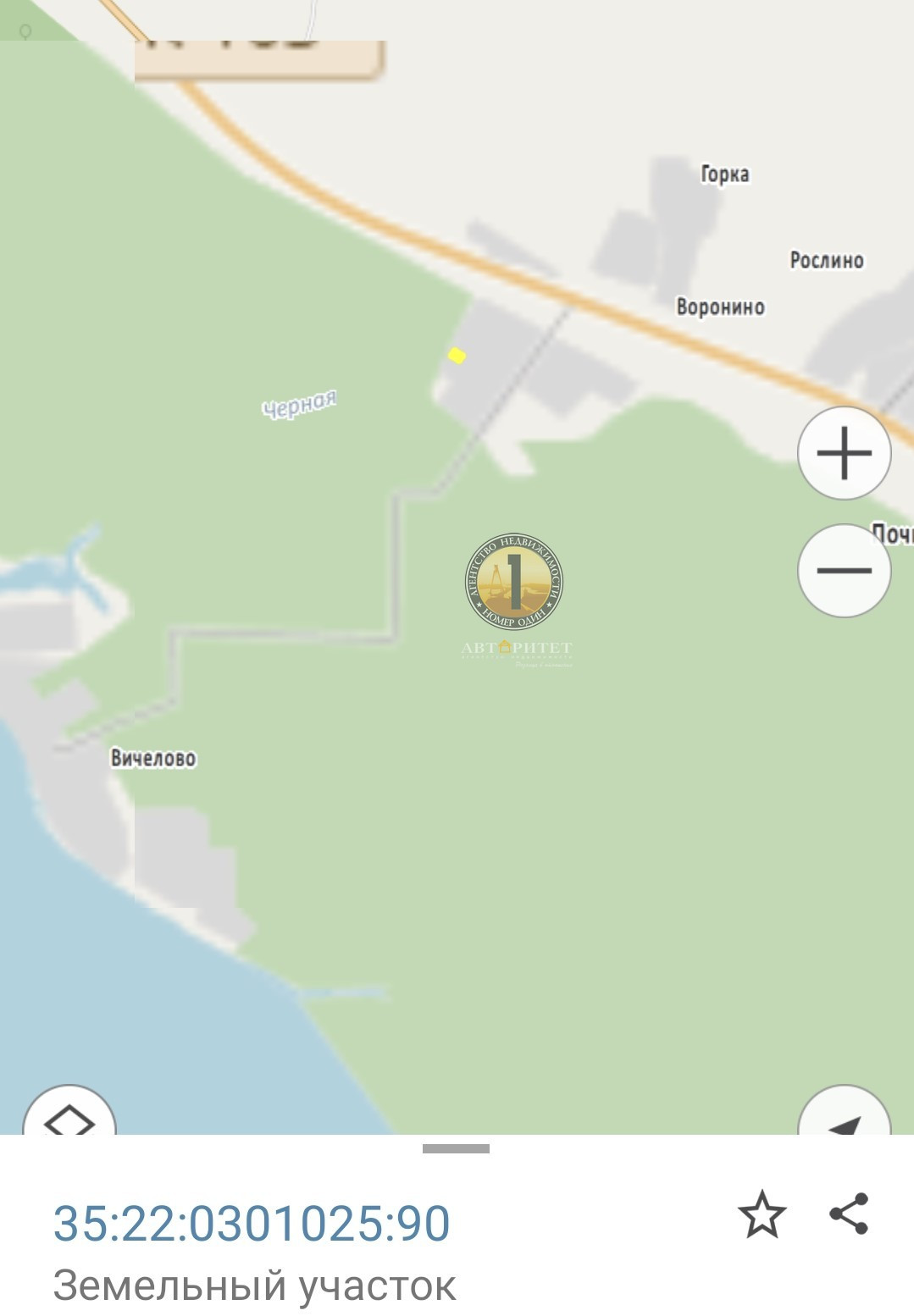Center map on my location
The width and height of the screenshot is (914, 1316).
point(844,1118)
